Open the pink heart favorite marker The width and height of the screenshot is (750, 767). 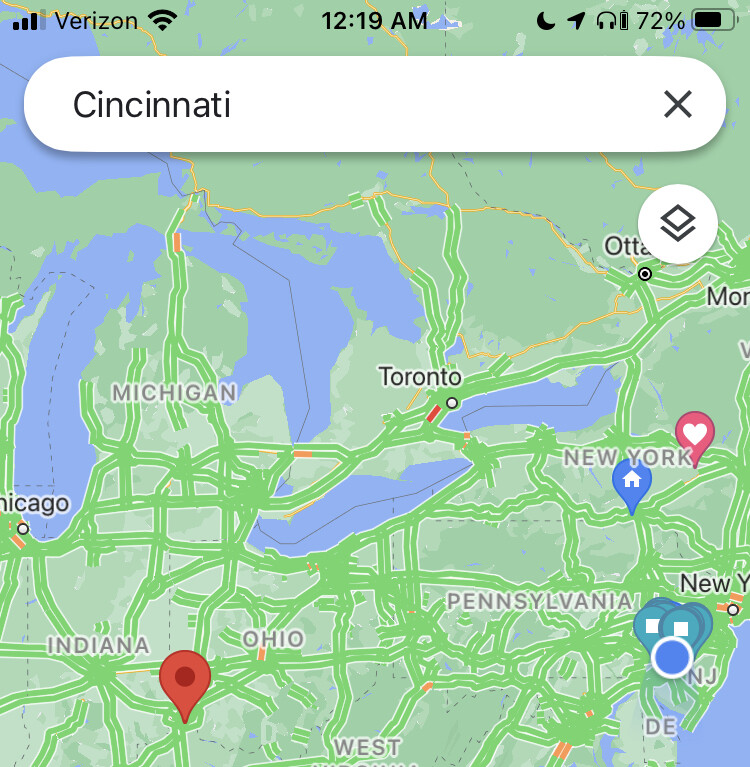tap(695, 435)
